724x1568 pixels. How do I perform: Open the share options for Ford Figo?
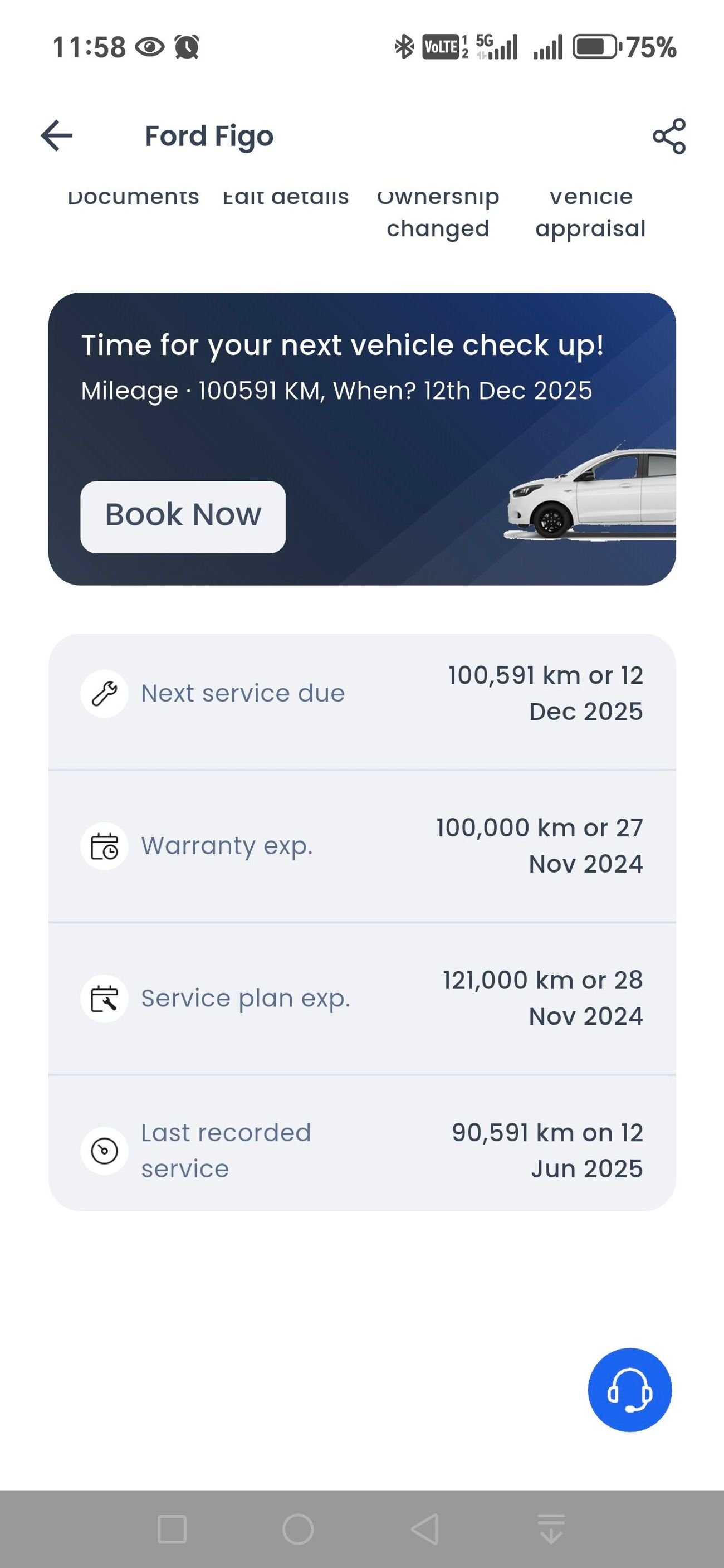pos(670,137)
